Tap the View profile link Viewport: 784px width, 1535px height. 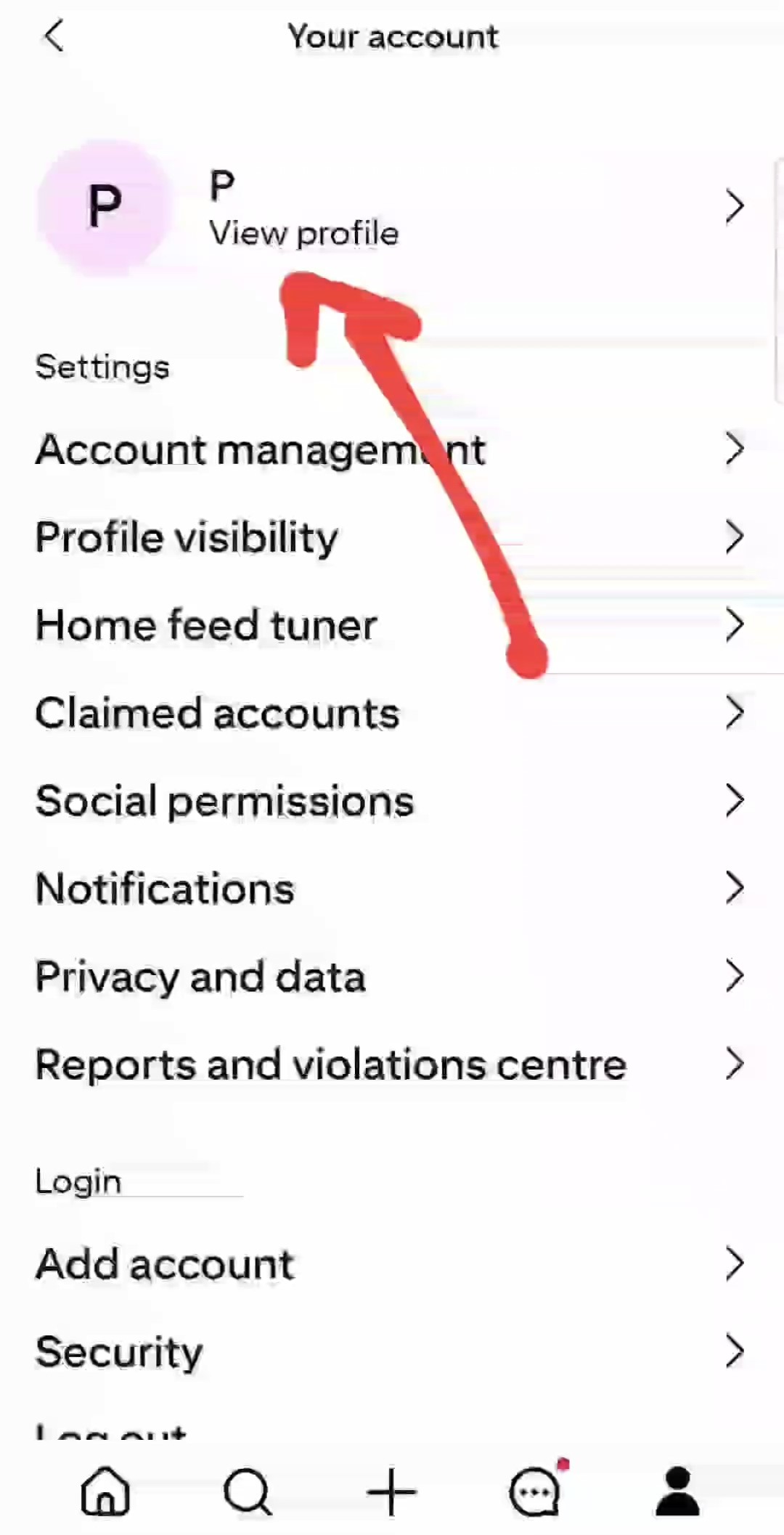coord(304,232)
